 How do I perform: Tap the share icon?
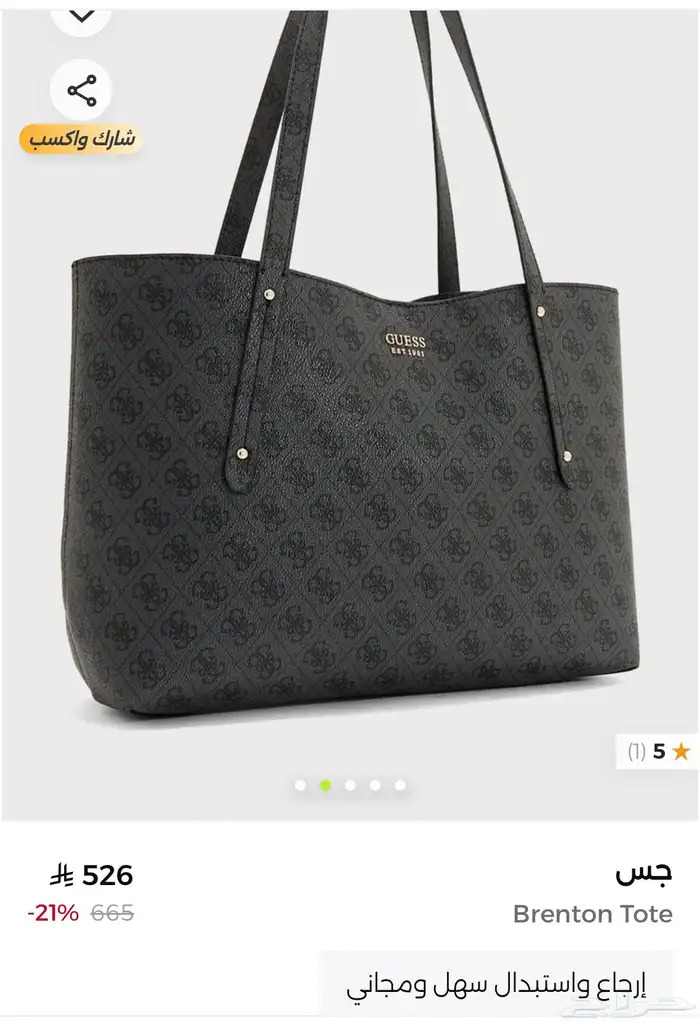point(81,91)
